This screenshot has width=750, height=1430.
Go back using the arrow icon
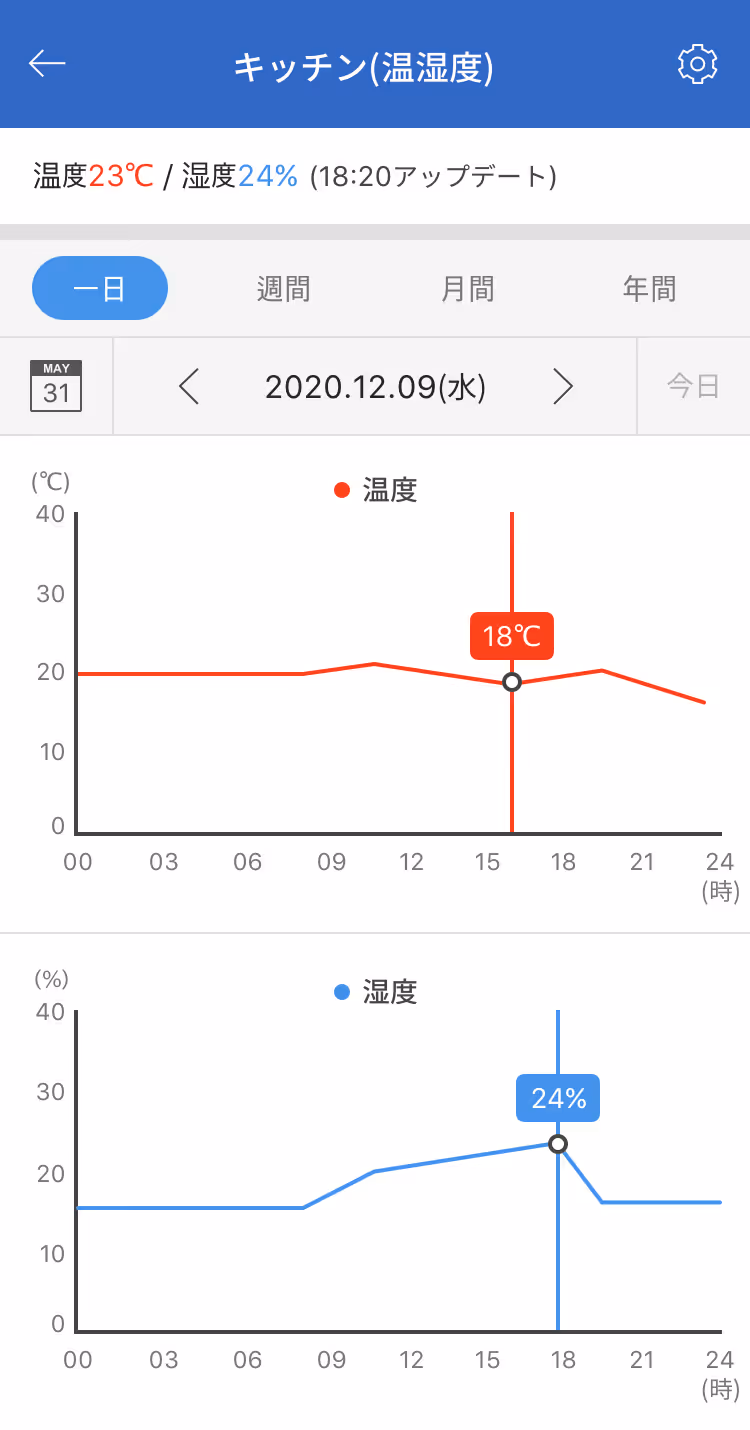click(x=47, y=64)
